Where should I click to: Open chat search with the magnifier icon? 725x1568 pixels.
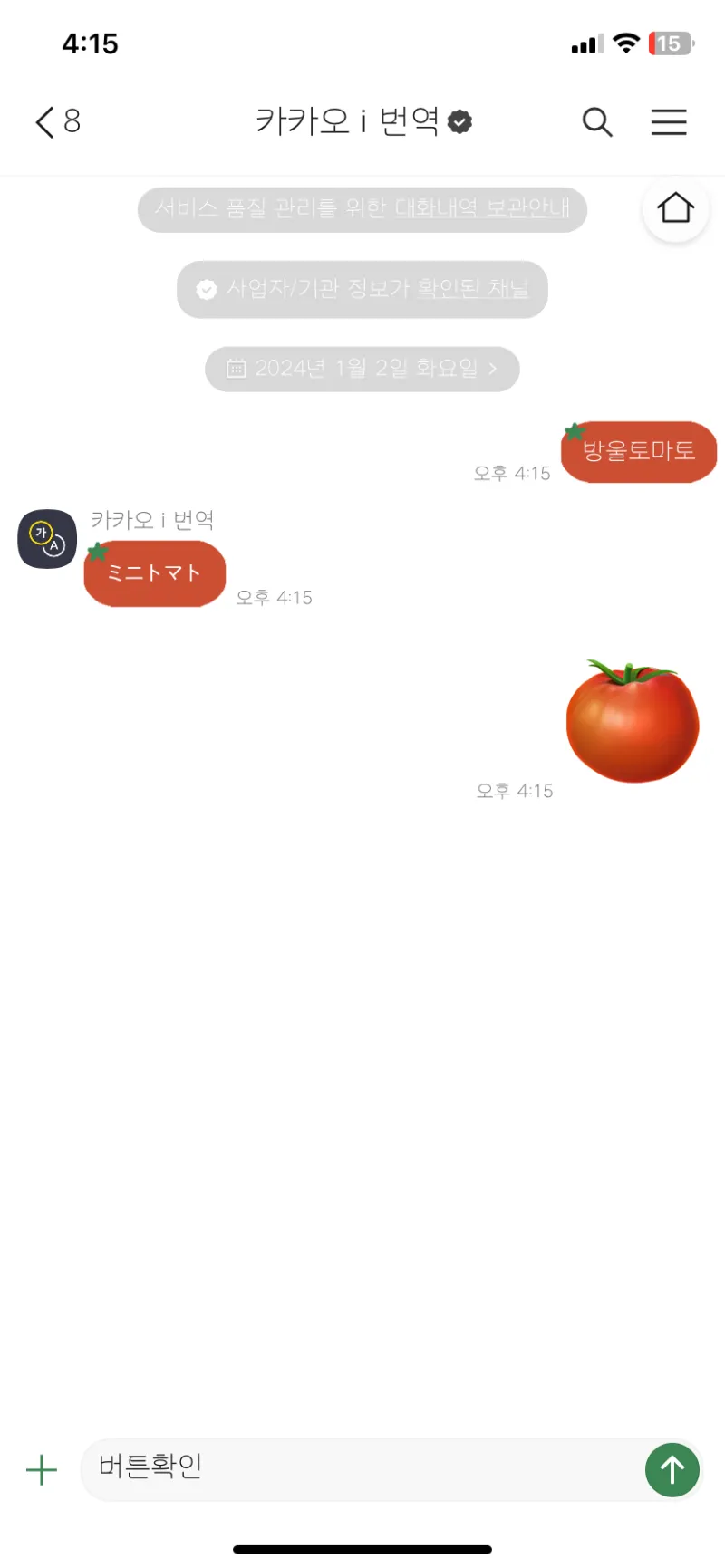(597, 122)
